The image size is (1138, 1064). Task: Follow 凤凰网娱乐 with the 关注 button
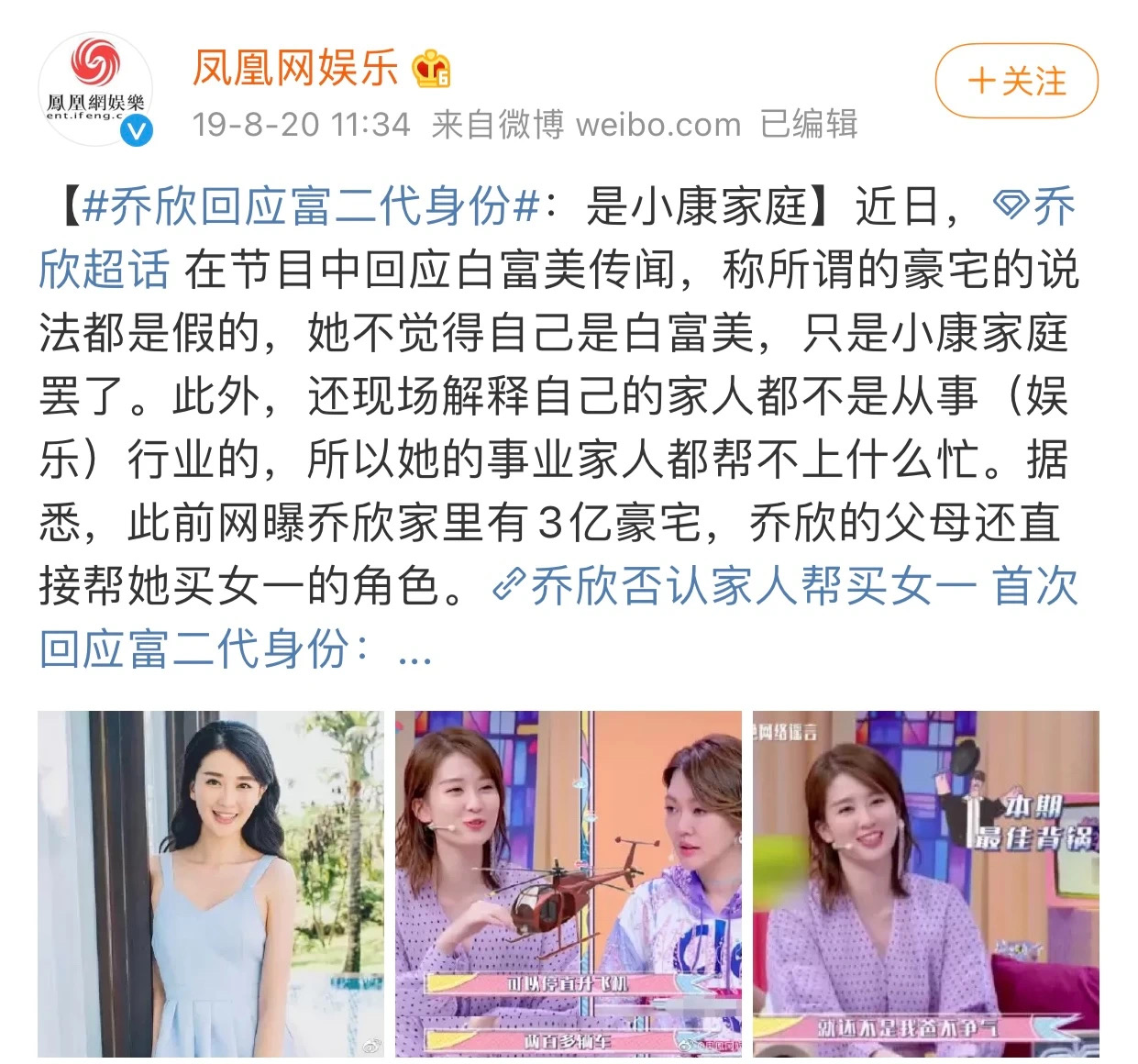point(1016,81)
